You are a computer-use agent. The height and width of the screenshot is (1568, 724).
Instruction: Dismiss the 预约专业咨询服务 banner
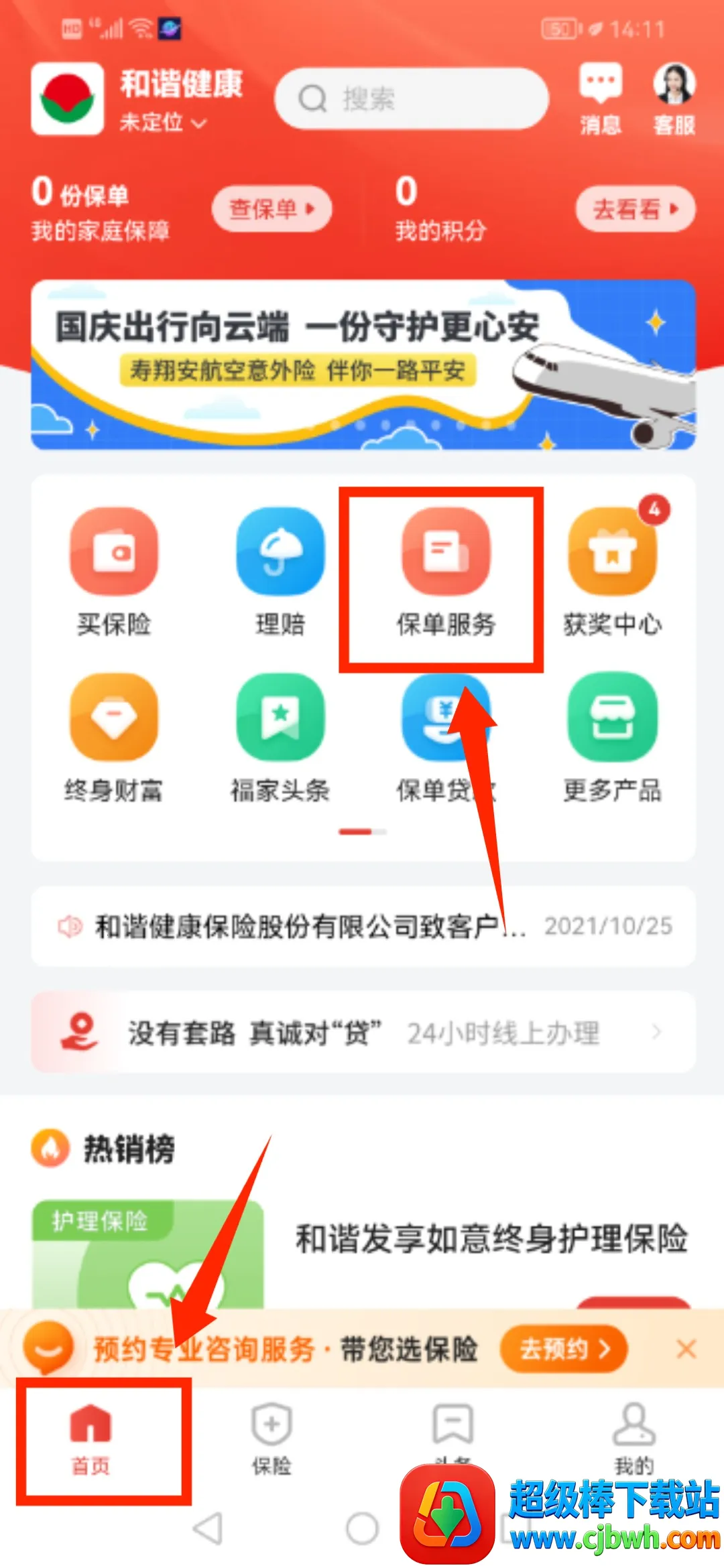coord(686,1348)
